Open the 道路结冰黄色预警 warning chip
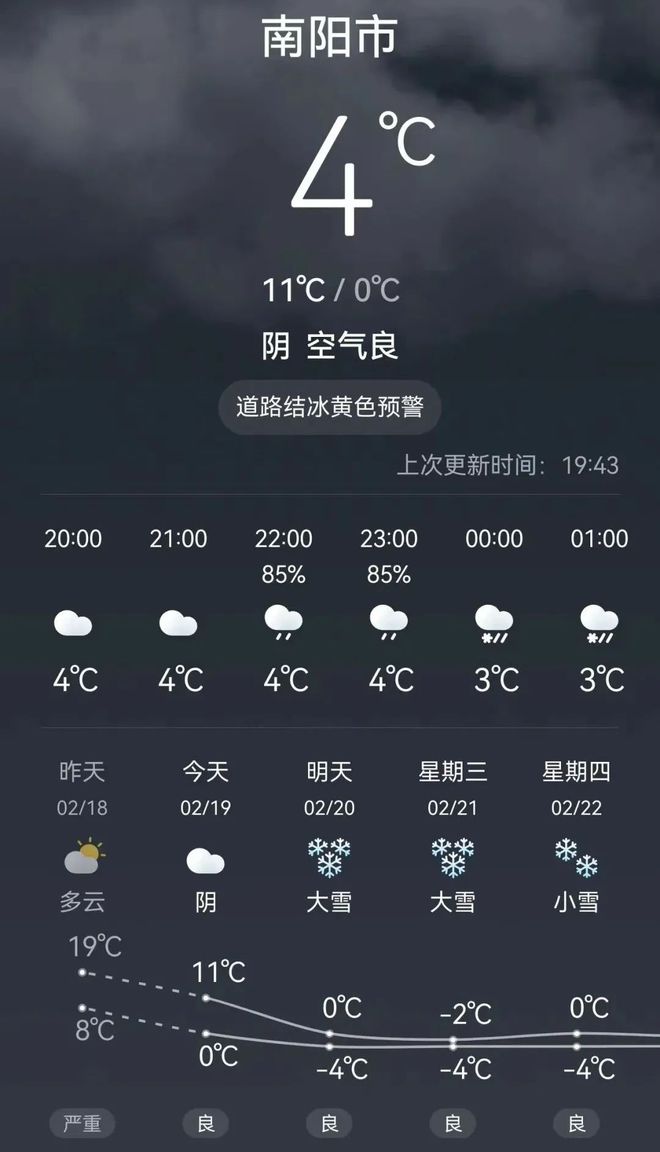 pyautogui.click(x=329, y=406)
